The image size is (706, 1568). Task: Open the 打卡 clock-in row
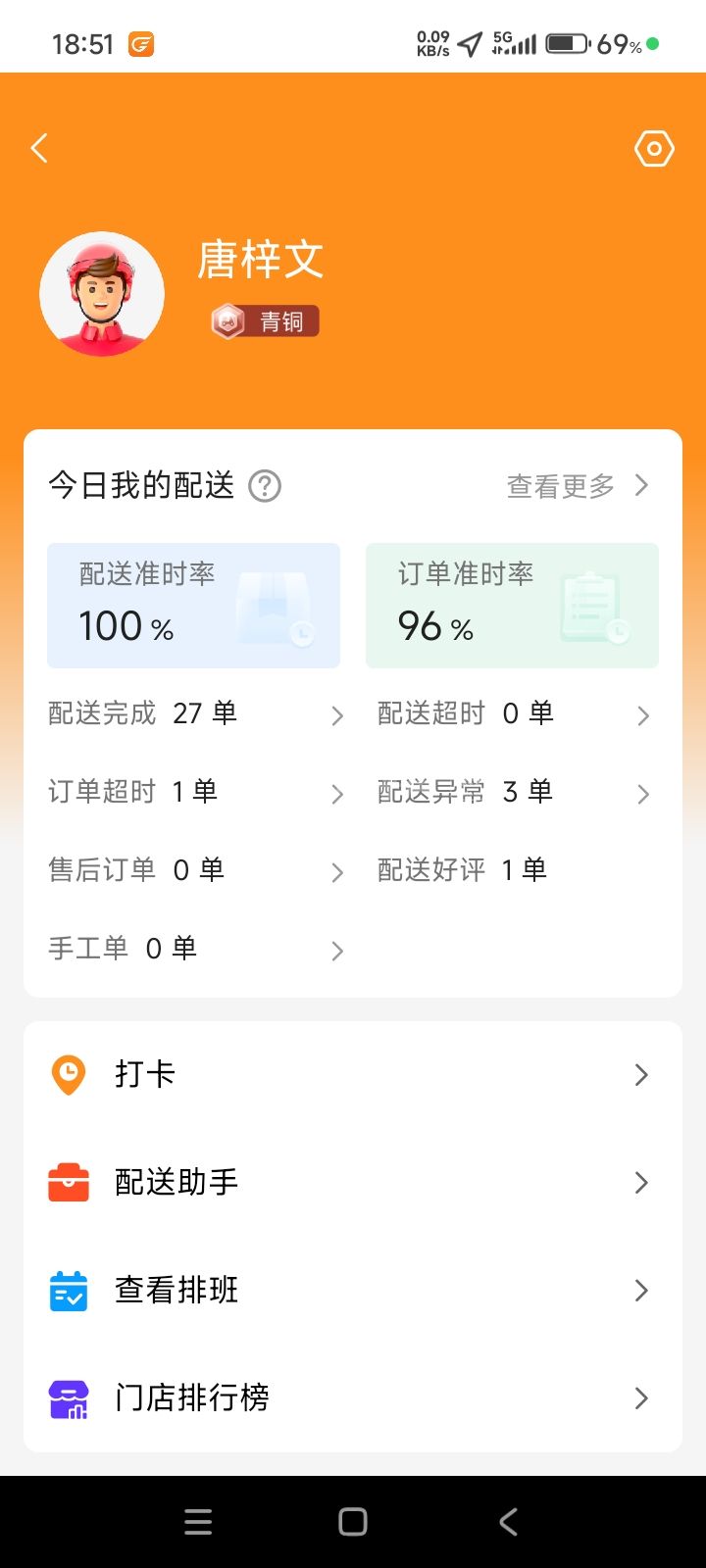pos(353,1074)
